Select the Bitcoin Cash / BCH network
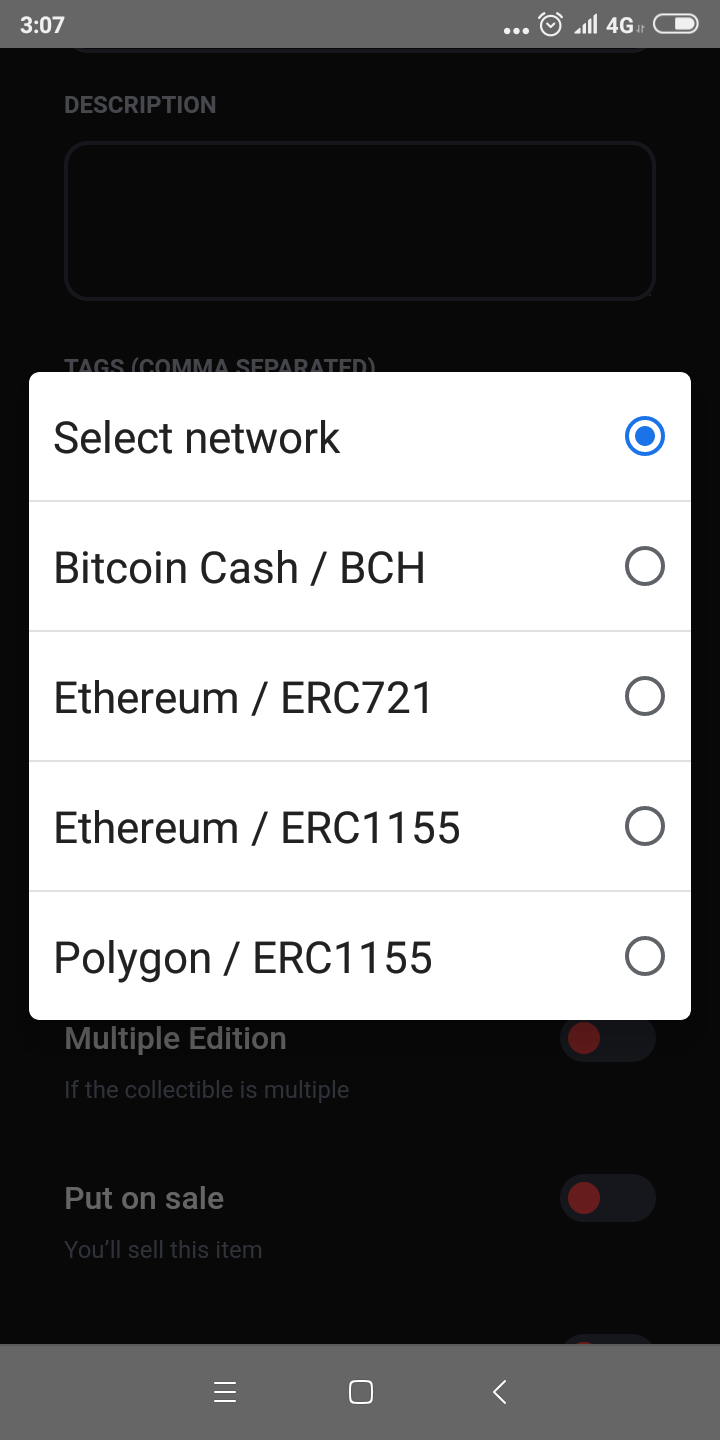This screenshot has height=1440, width=720. [x=359, y=567]
